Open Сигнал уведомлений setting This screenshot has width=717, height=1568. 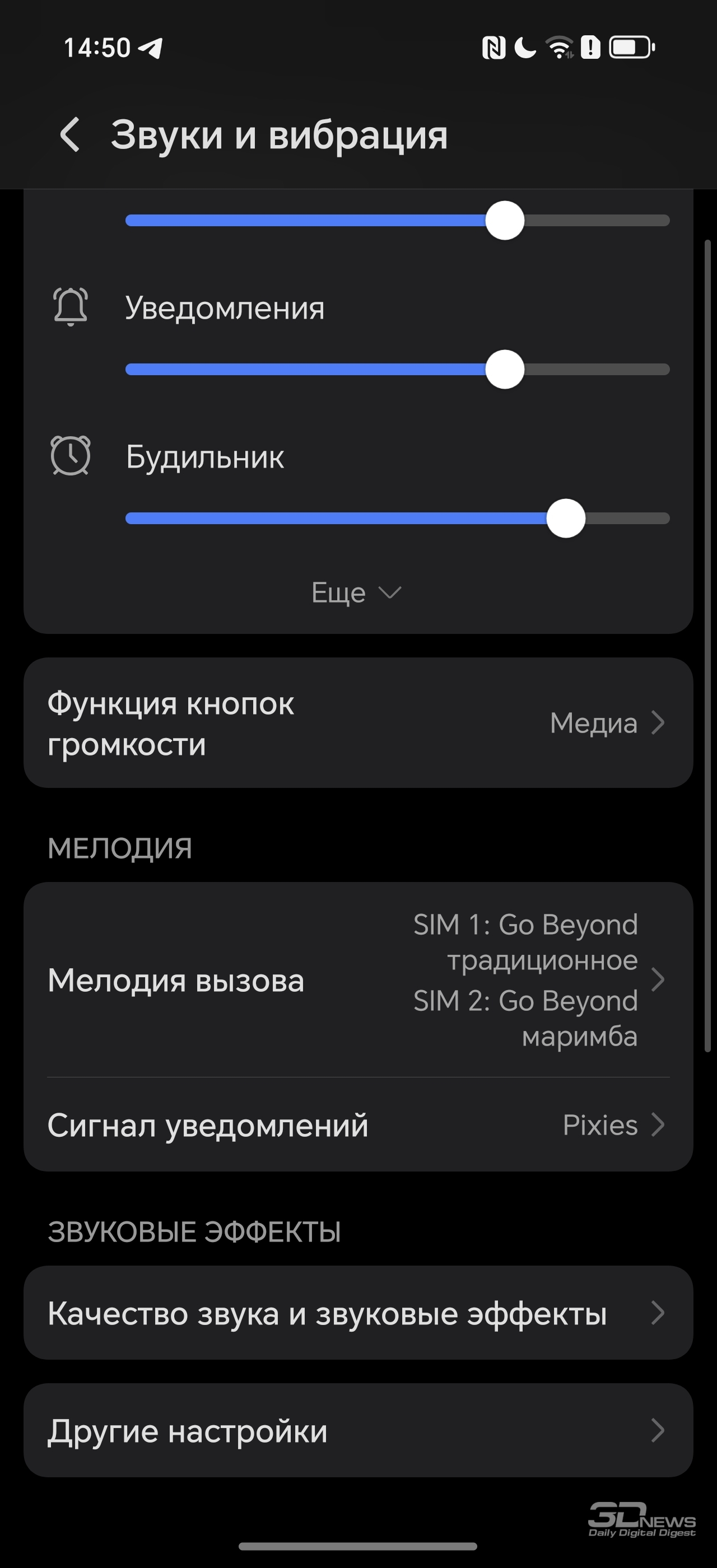click(358, 1125)
